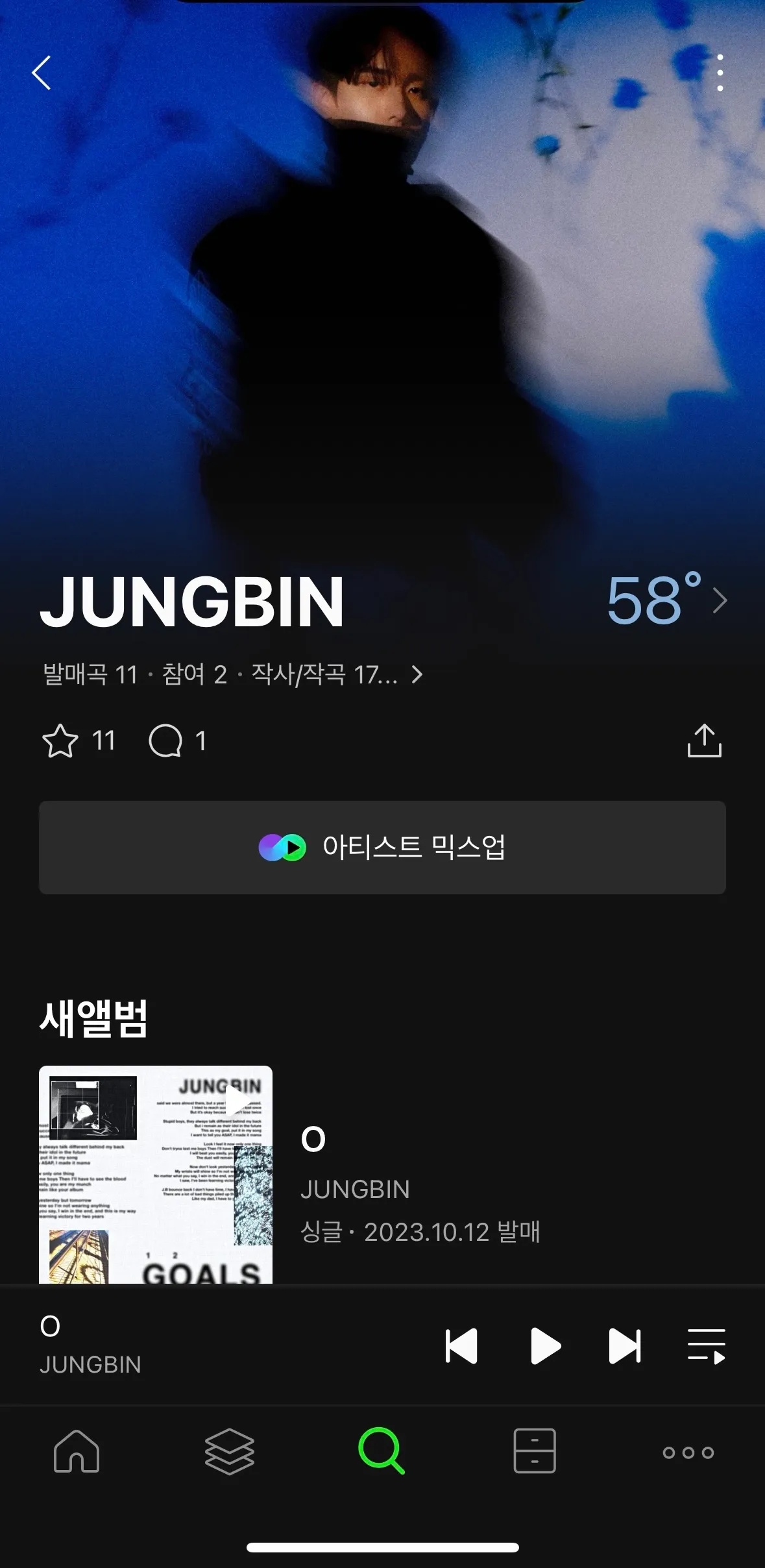
Task: Skip to the next track
Action: [624, 1345]
